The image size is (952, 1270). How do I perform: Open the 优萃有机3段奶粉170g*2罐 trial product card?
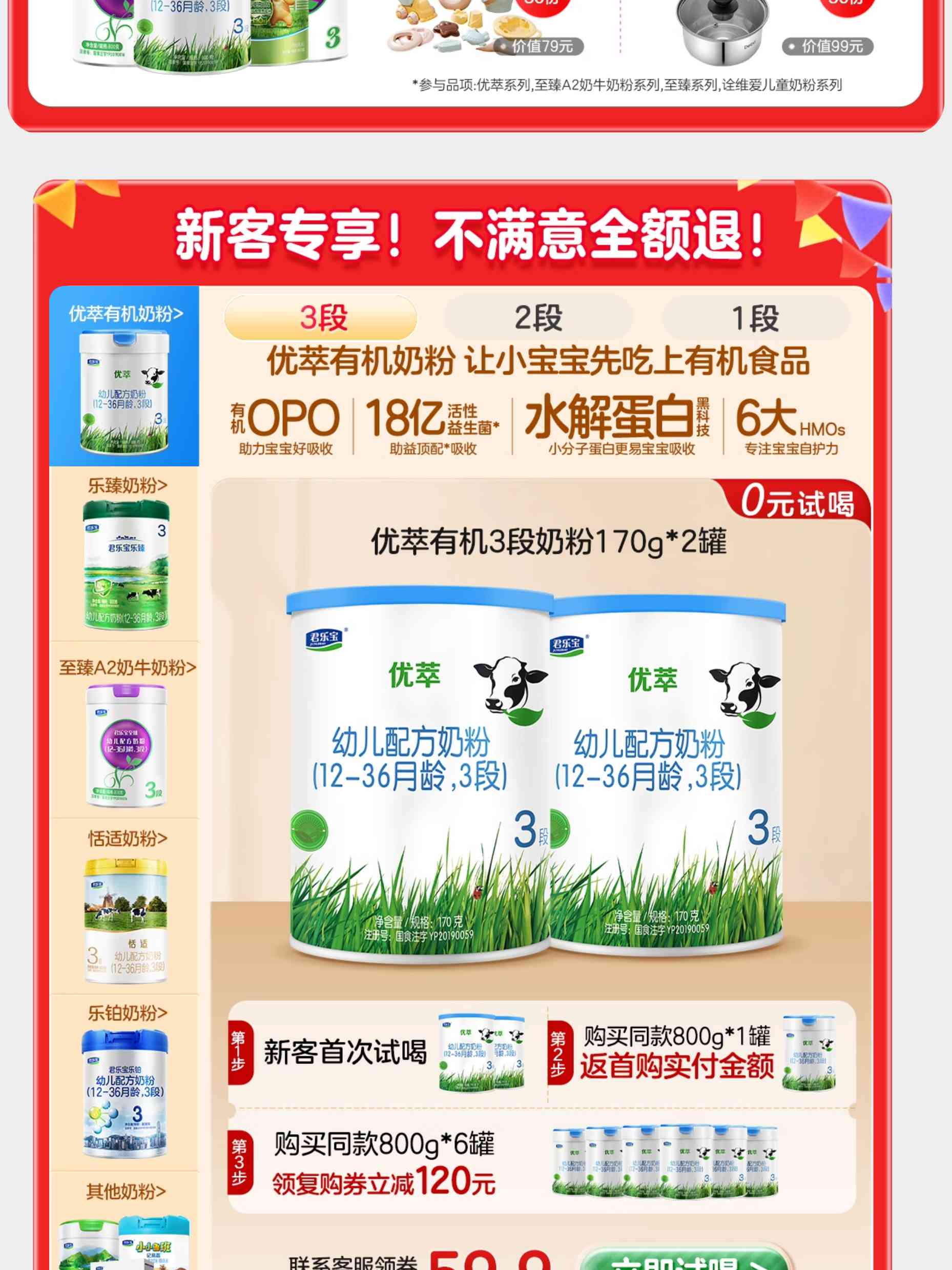point(540,741)
